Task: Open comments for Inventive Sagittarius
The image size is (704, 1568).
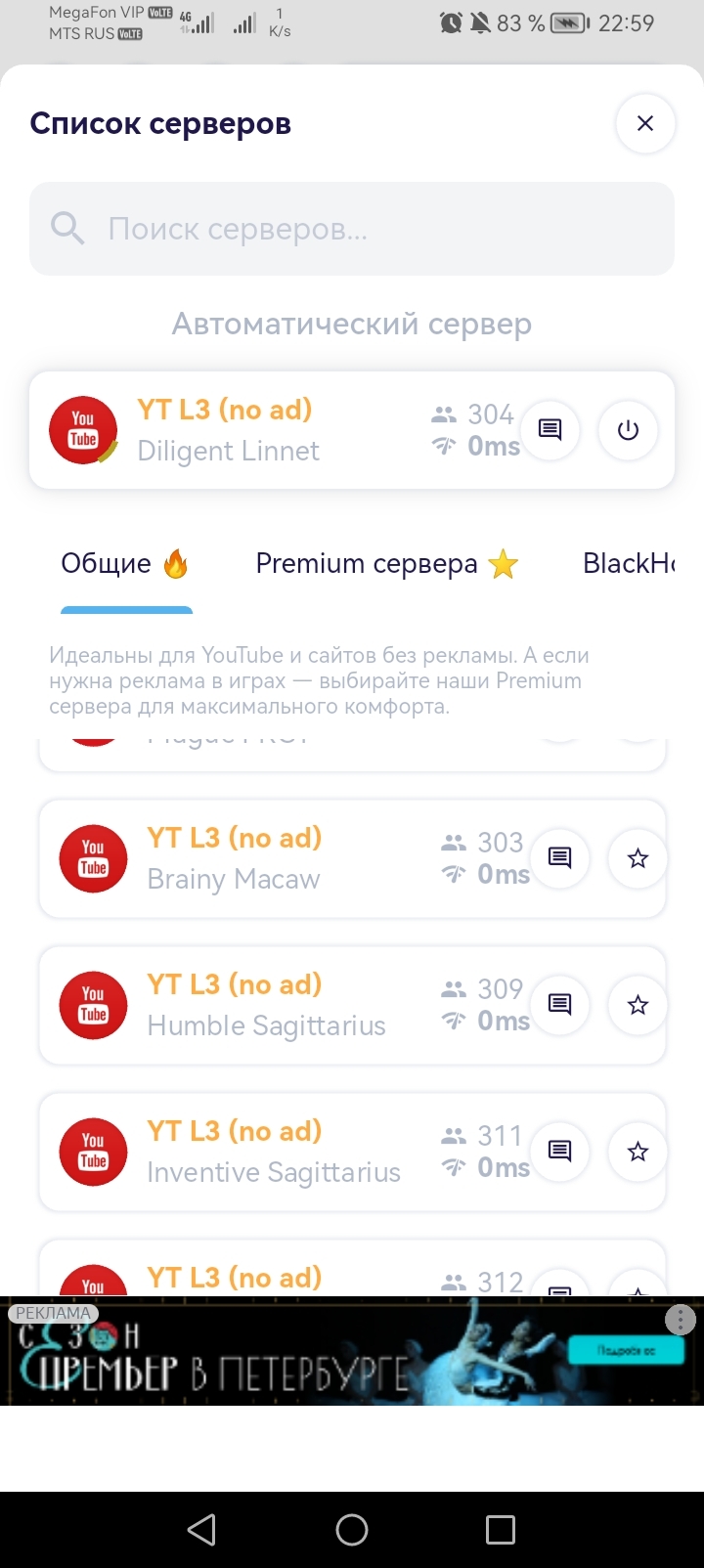Action: (559, 1152)
